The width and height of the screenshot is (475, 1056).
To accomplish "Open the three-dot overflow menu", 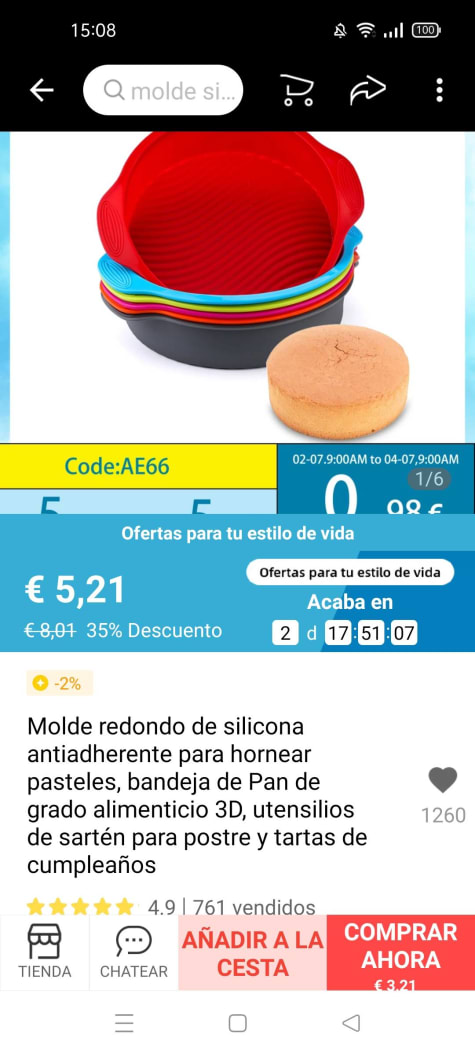I will 439,90.
